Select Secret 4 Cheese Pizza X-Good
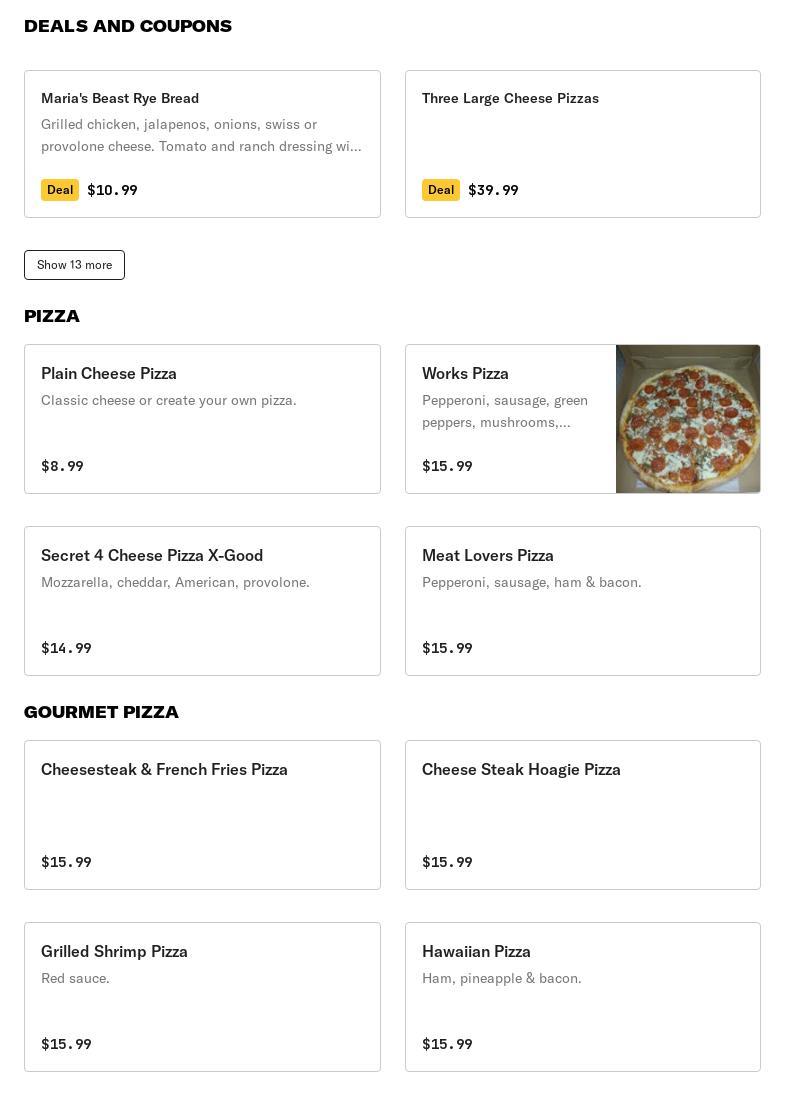Screen dimensions: 785x1100 pyautogui.click(x=202, y=601)
